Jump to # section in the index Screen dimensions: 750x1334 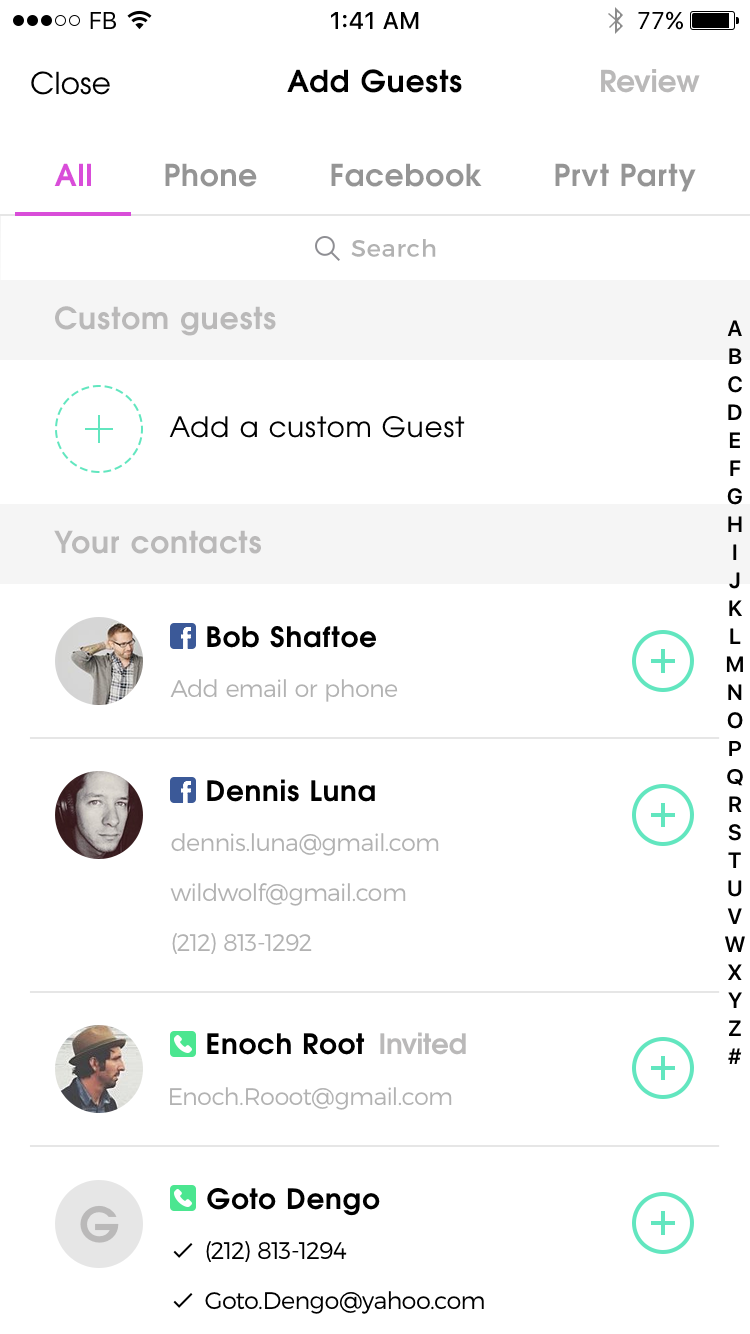coord(734,1056)
